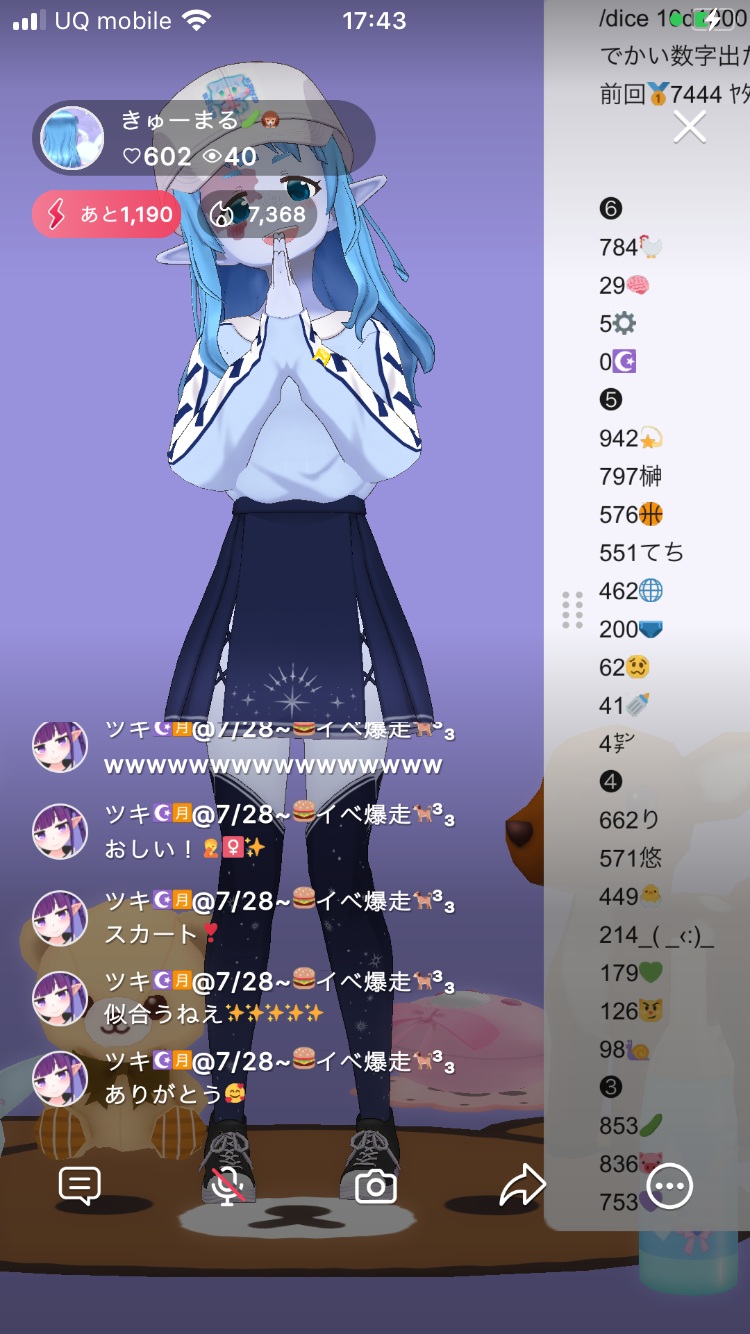This screenshot has width=750, height=1334.
Task: Tap ツキ's avatar beside the スカート comment
Action: pos(60,918)
